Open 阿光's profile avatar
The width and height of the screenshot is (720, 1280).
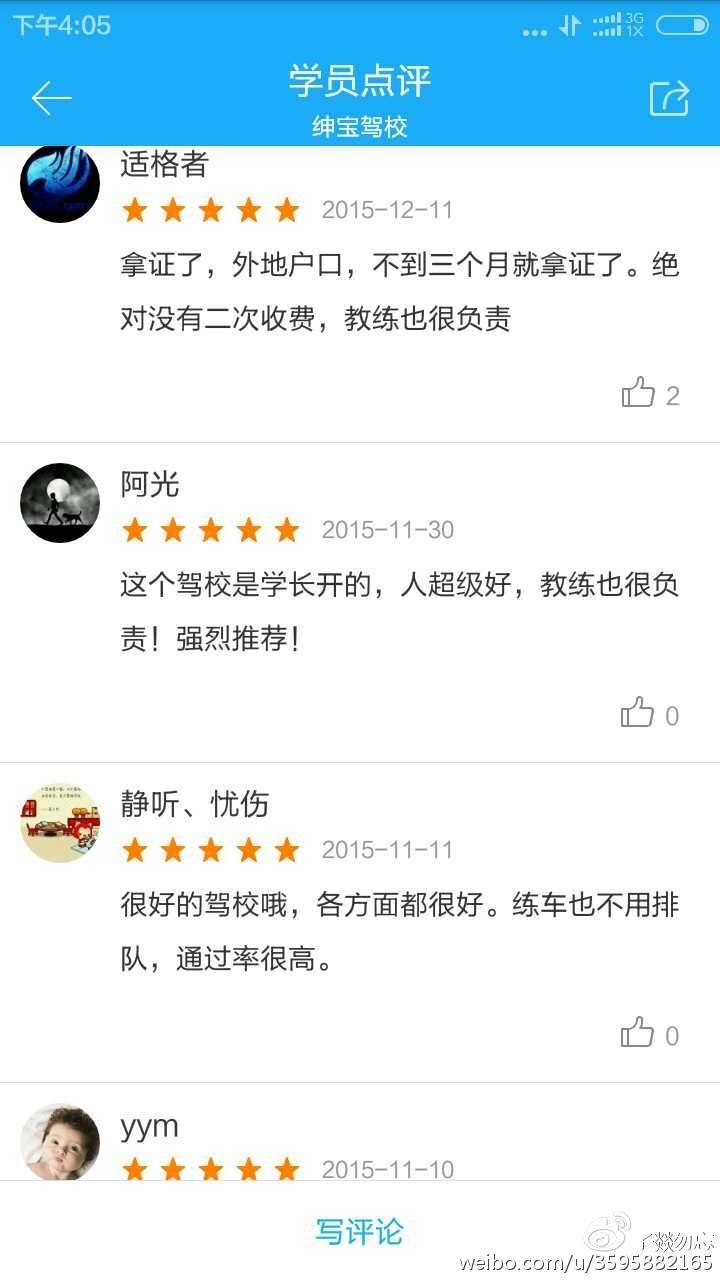60,503
